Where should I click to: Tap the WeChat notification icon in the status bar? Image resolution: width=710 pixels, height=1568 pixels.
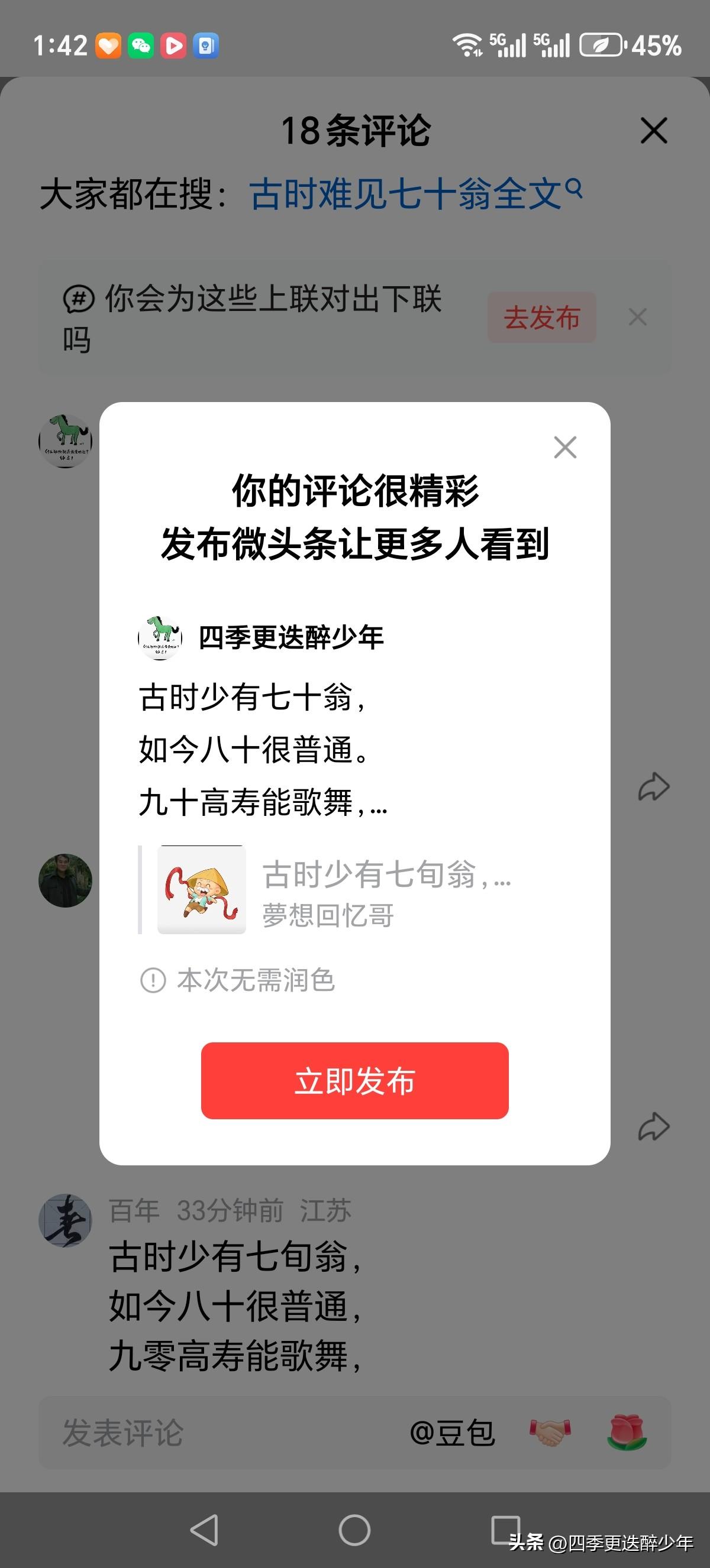[x=139, y=44]
